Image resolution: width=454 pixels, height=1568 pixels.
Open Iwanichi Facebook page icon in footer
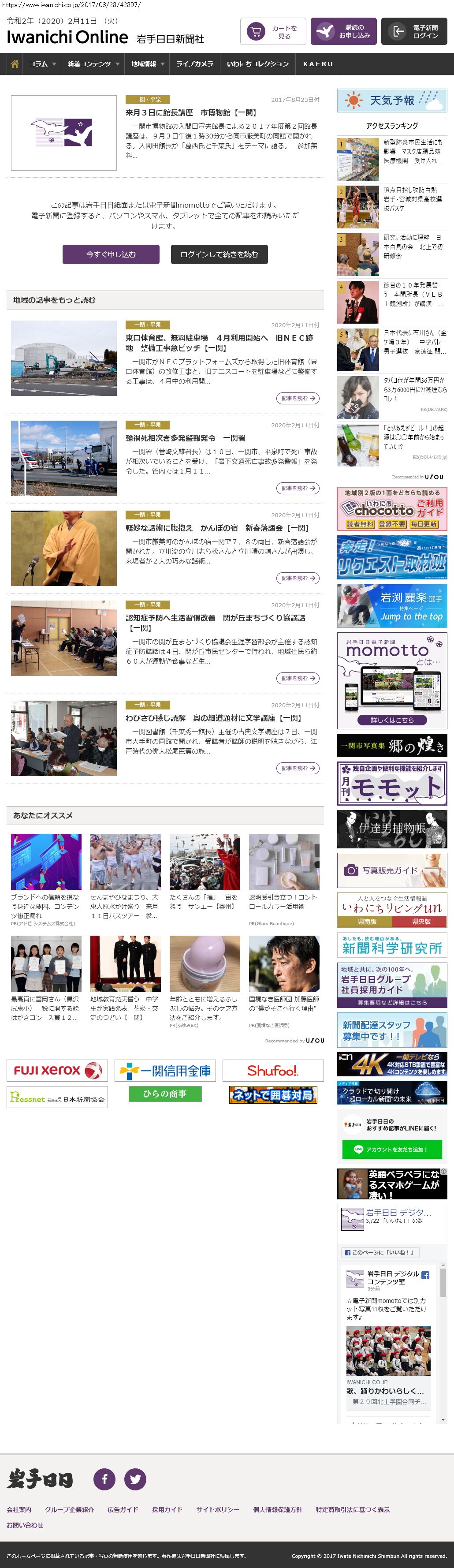104,1479
